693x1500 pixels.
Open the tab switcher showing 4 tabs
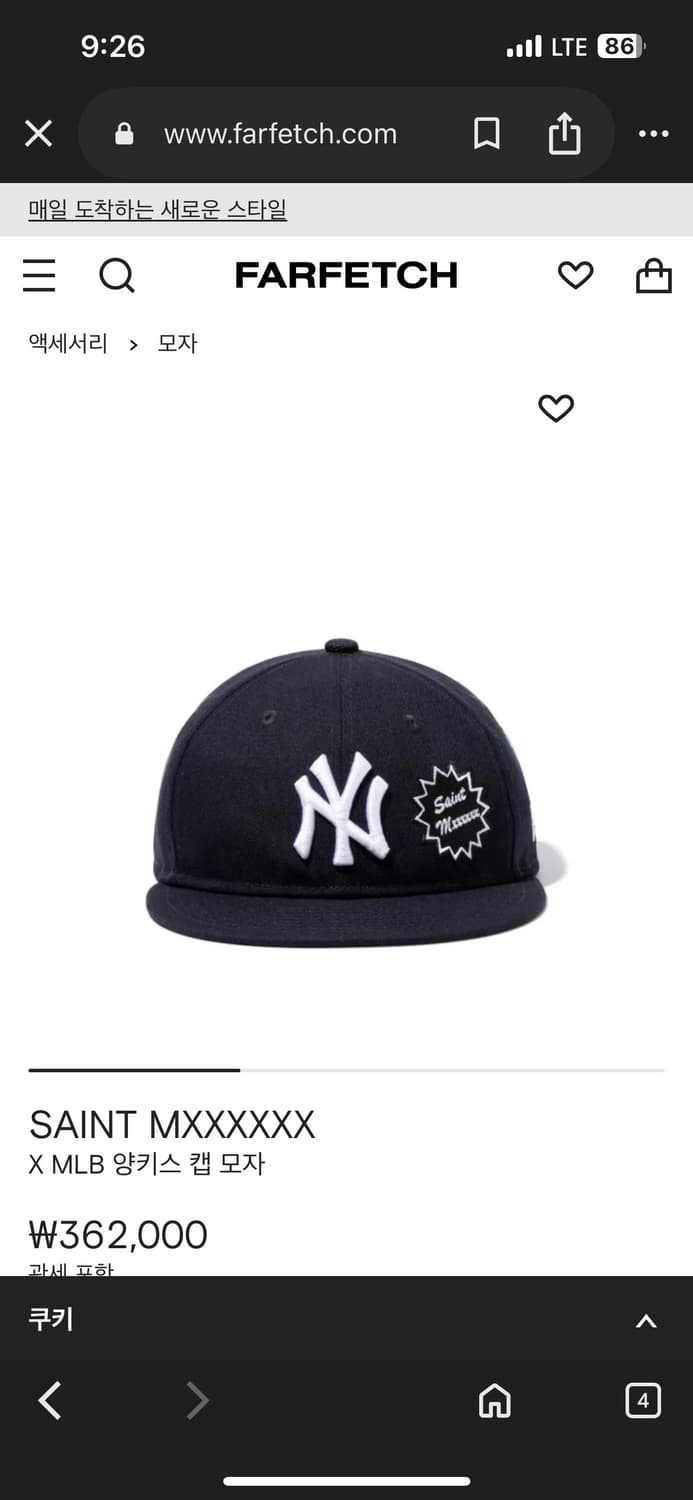[643, 1401]
